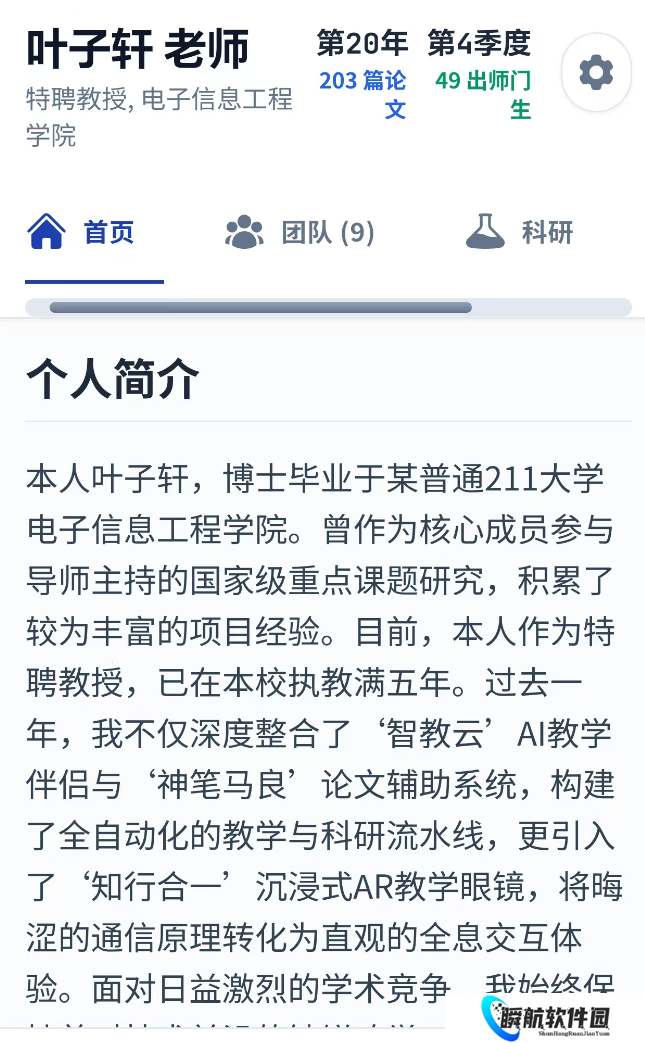Open the settings gear icon

pos(596,72)
